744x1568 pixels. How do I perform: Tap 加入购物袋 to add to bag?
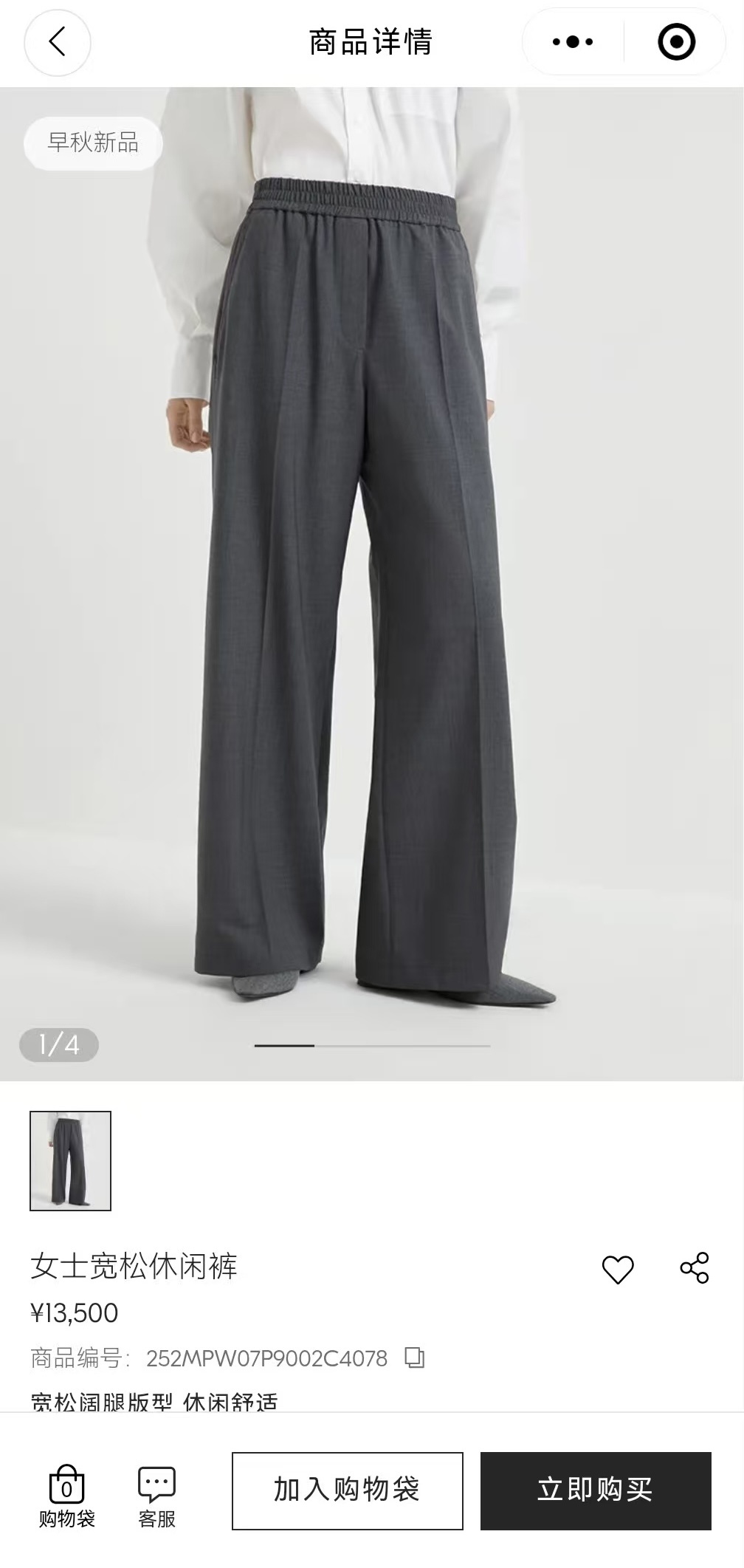coord(347,1490)
